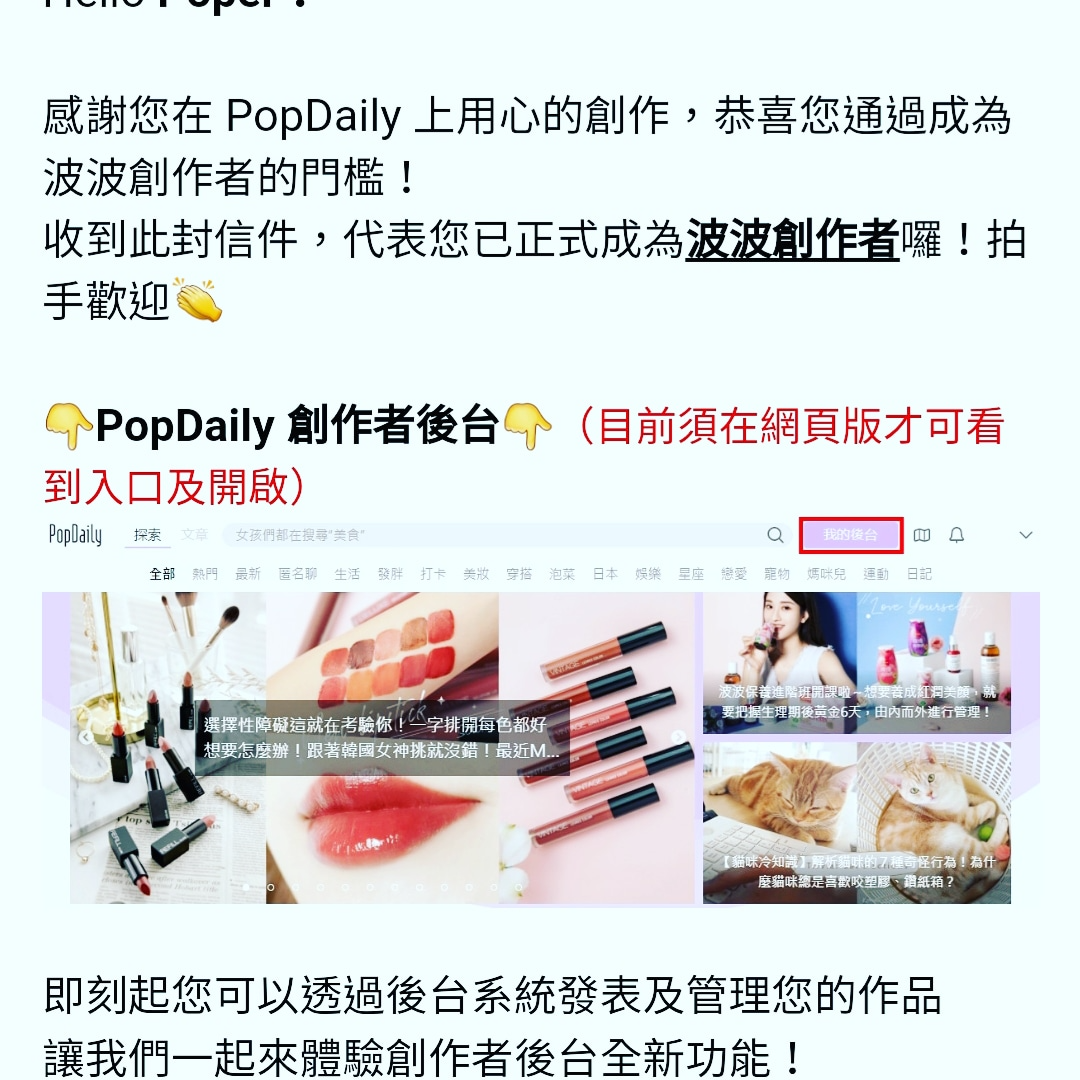Open the embedded PopDaily website screenshot image
This screenshot has width=1080, height=1080.
pos(540,712)
